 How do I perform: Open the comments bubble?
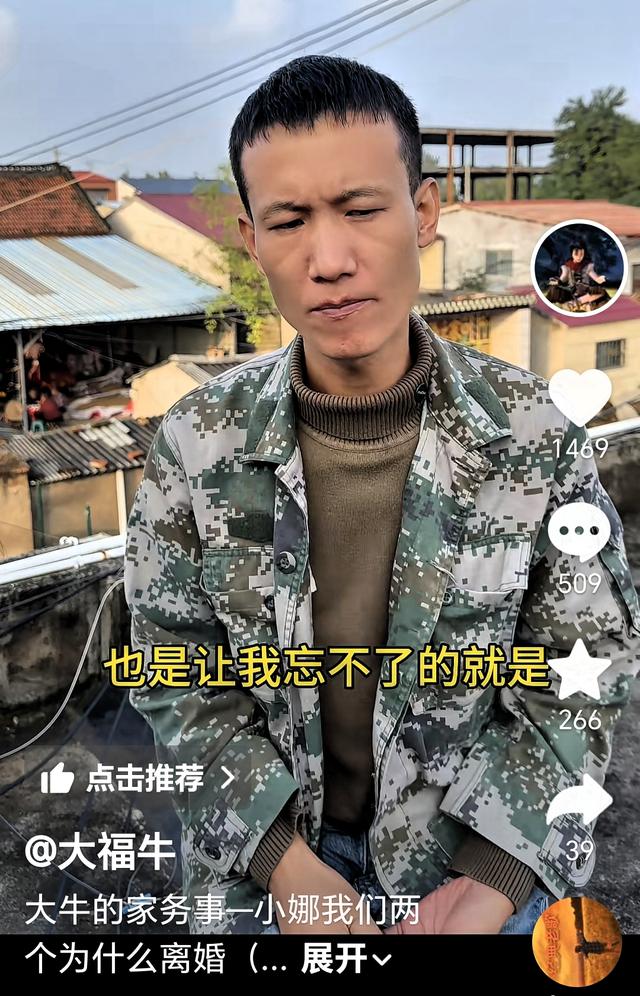tap(579, 530)
